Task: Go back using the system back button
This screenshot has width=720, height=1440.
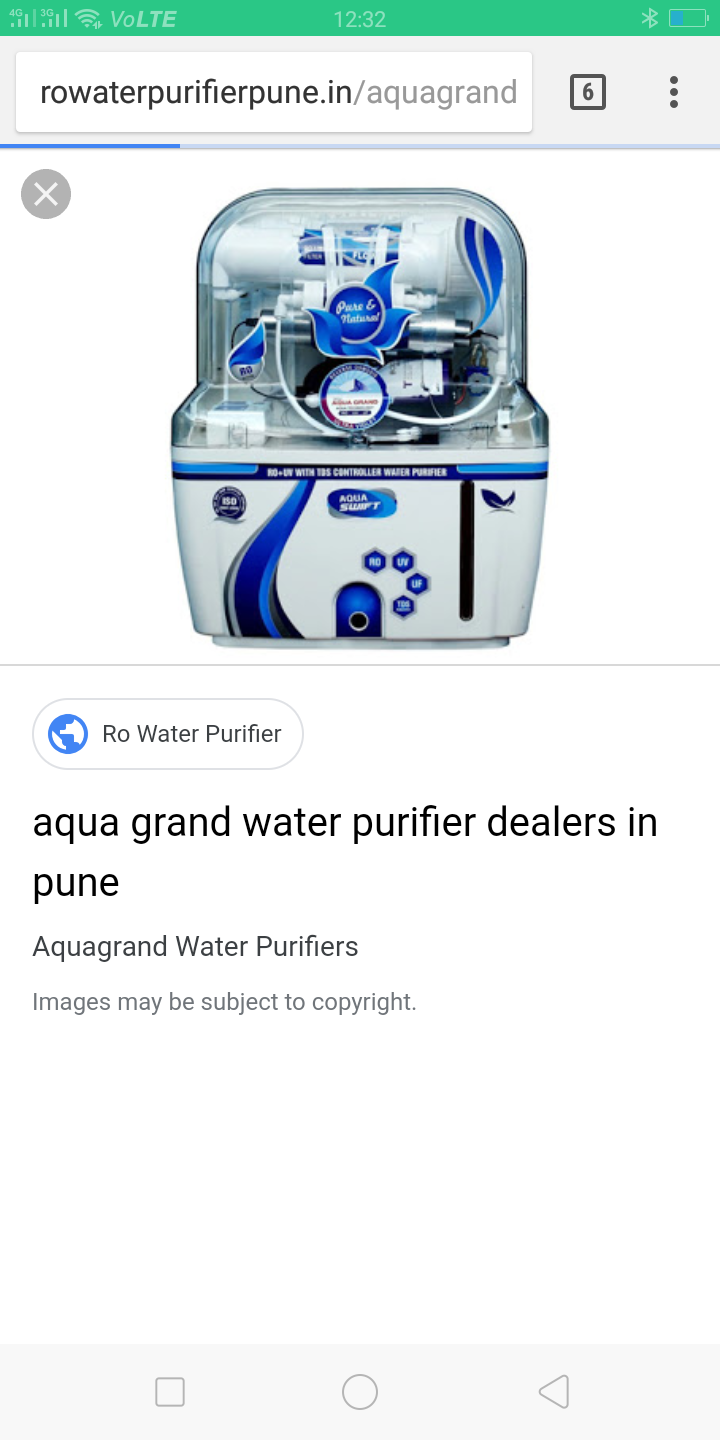Action: tap(553, 1391)
